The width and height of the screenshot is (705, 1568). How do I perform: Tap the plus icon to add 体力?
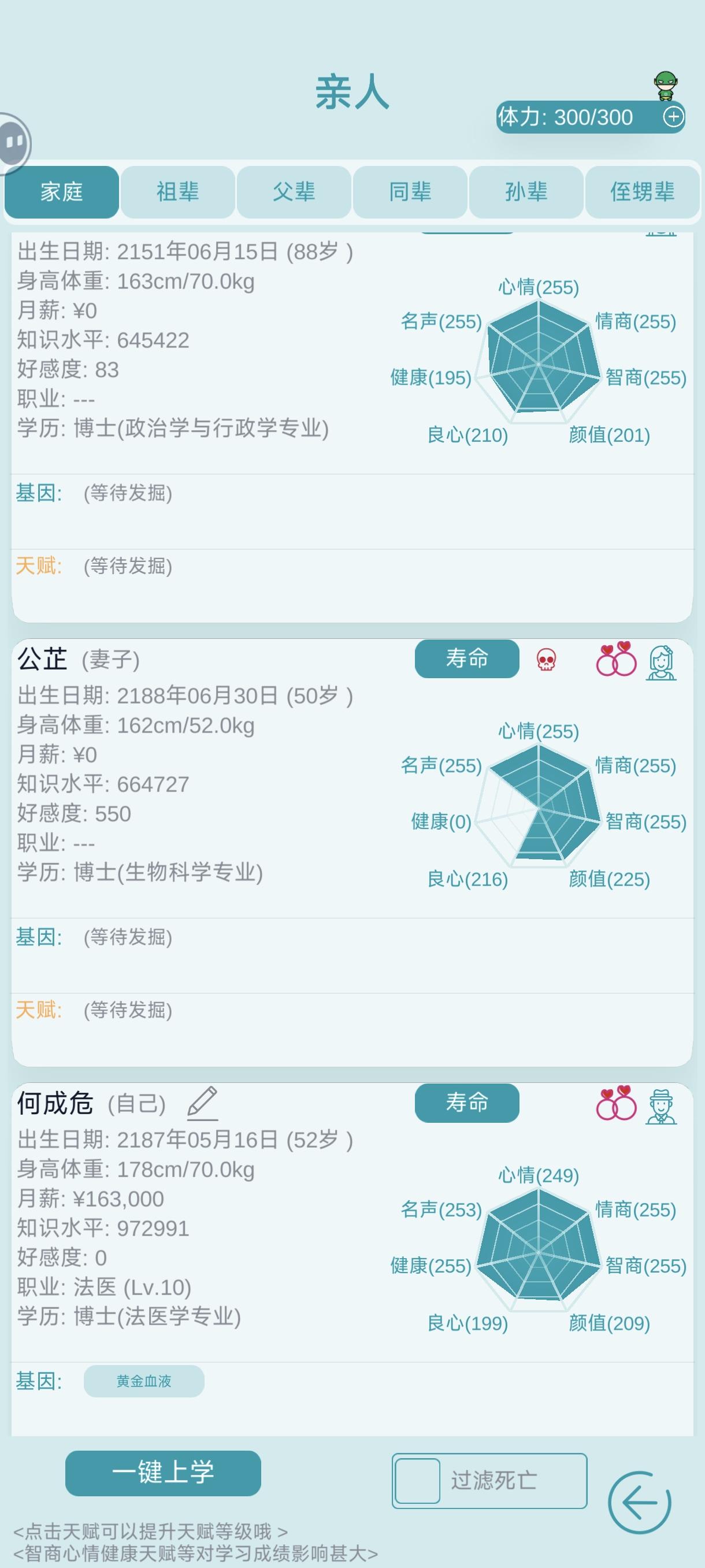[x=674, y=117]
